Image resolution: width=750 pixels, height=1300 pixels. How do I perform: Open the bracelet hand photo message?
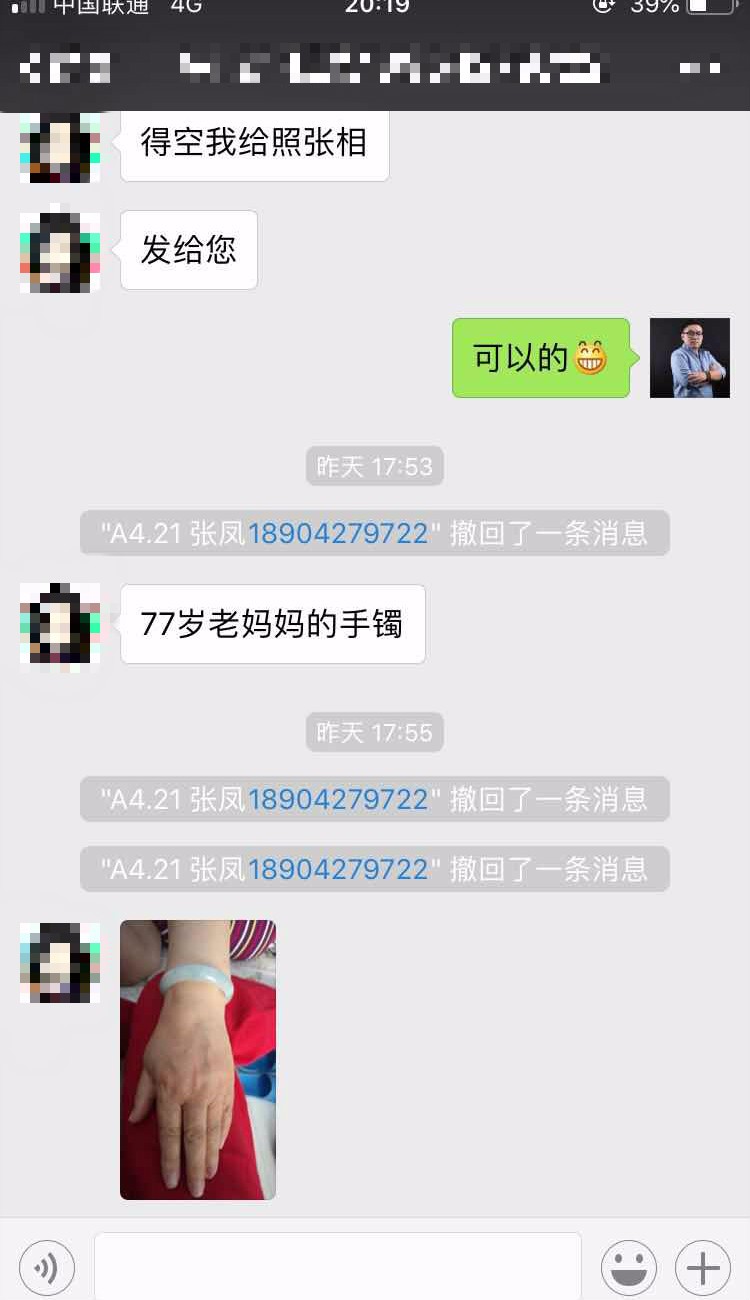198,1059
